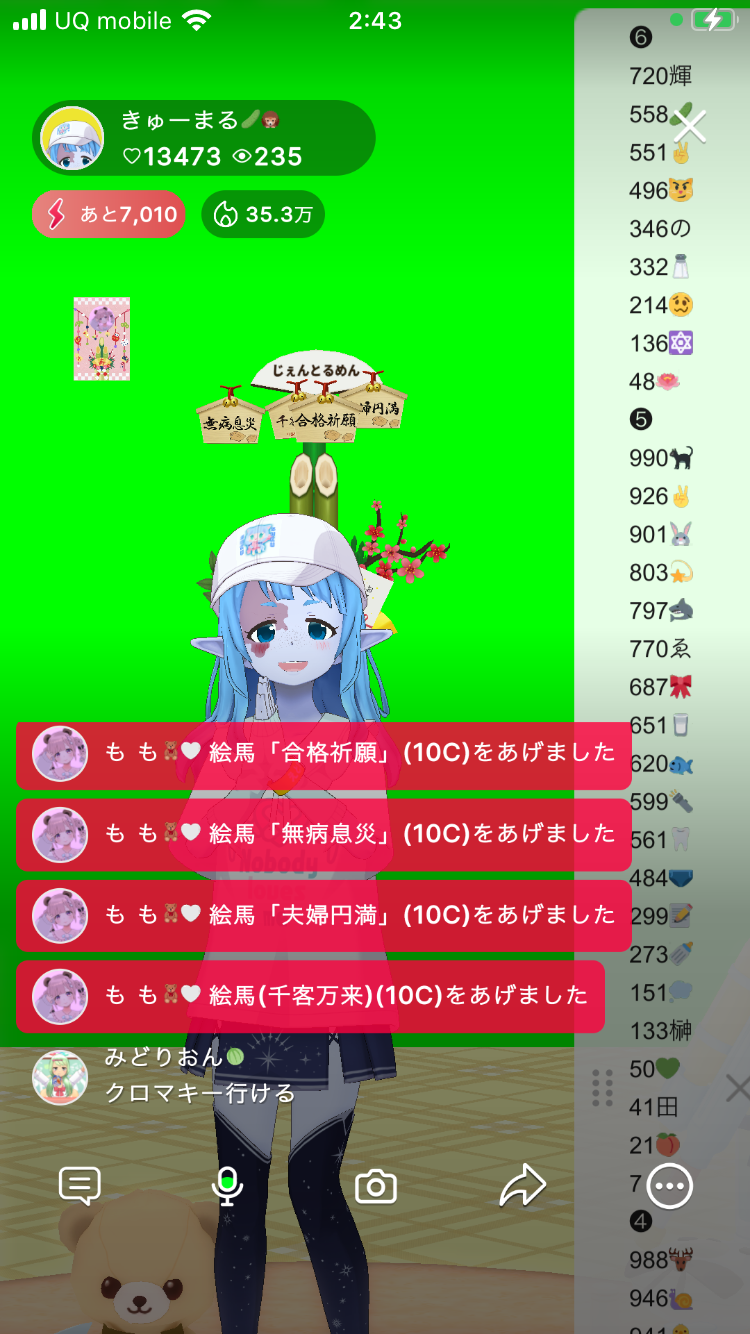Open the 絵馬「合格祈願」gift notification
The height and width of the screenshot is (1334, 750).
click(x=323, y=753)
